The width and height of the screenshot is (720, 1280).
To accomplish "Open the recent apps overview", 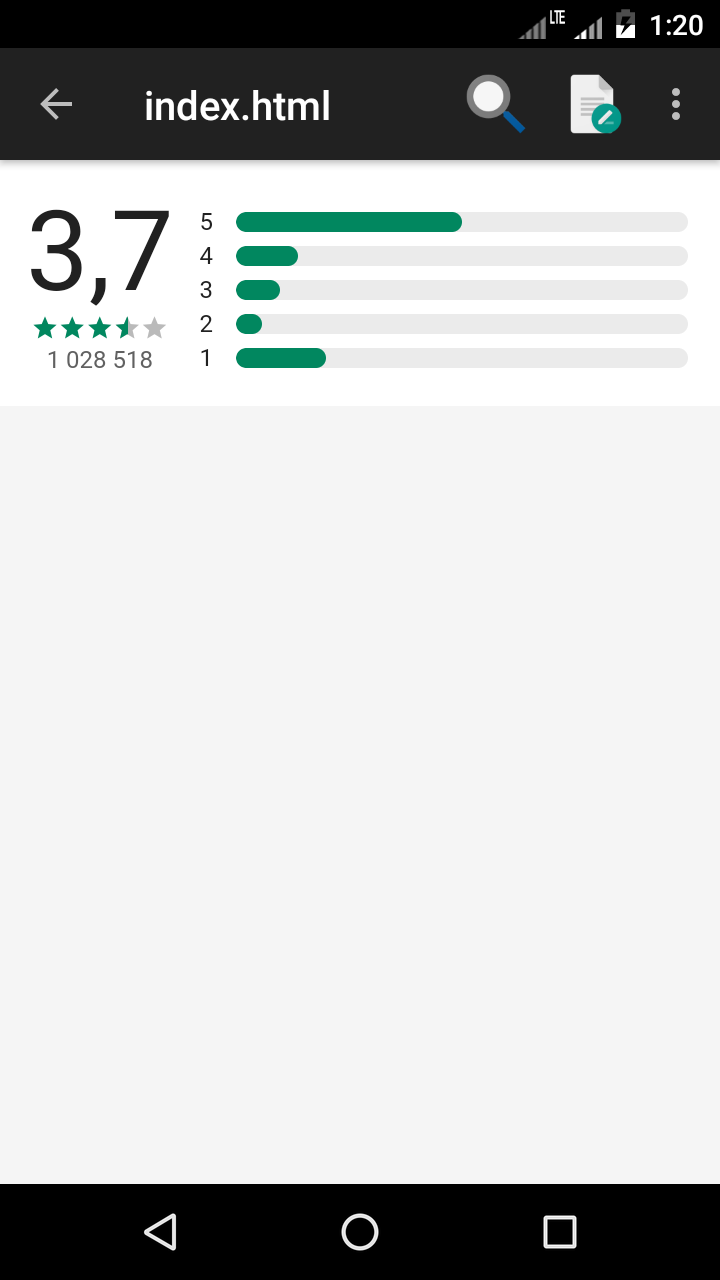I will 560,1232.
